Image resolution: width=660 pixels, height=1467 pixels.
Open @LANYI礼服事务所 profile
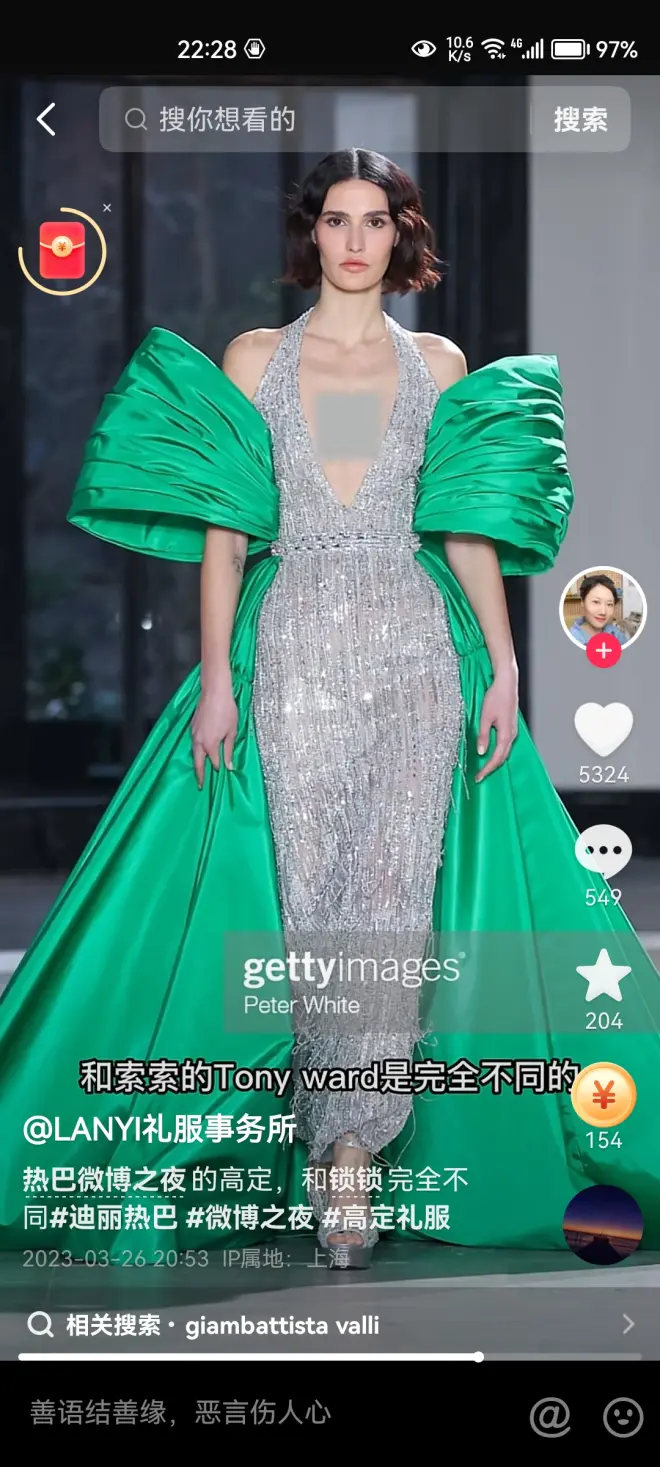point(160,1129)
